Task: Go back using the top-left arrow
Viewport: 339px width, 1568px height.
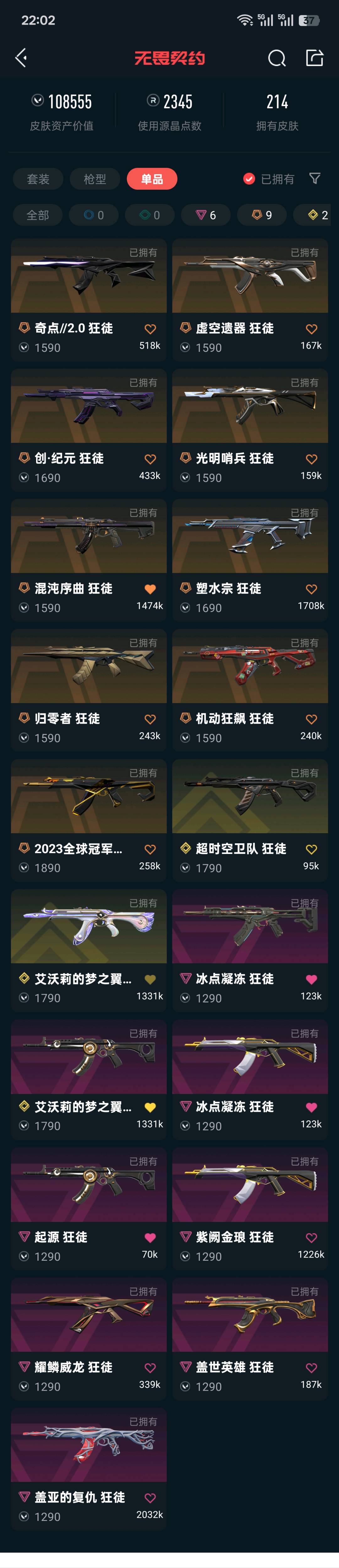Action: (x=21, y=58)
